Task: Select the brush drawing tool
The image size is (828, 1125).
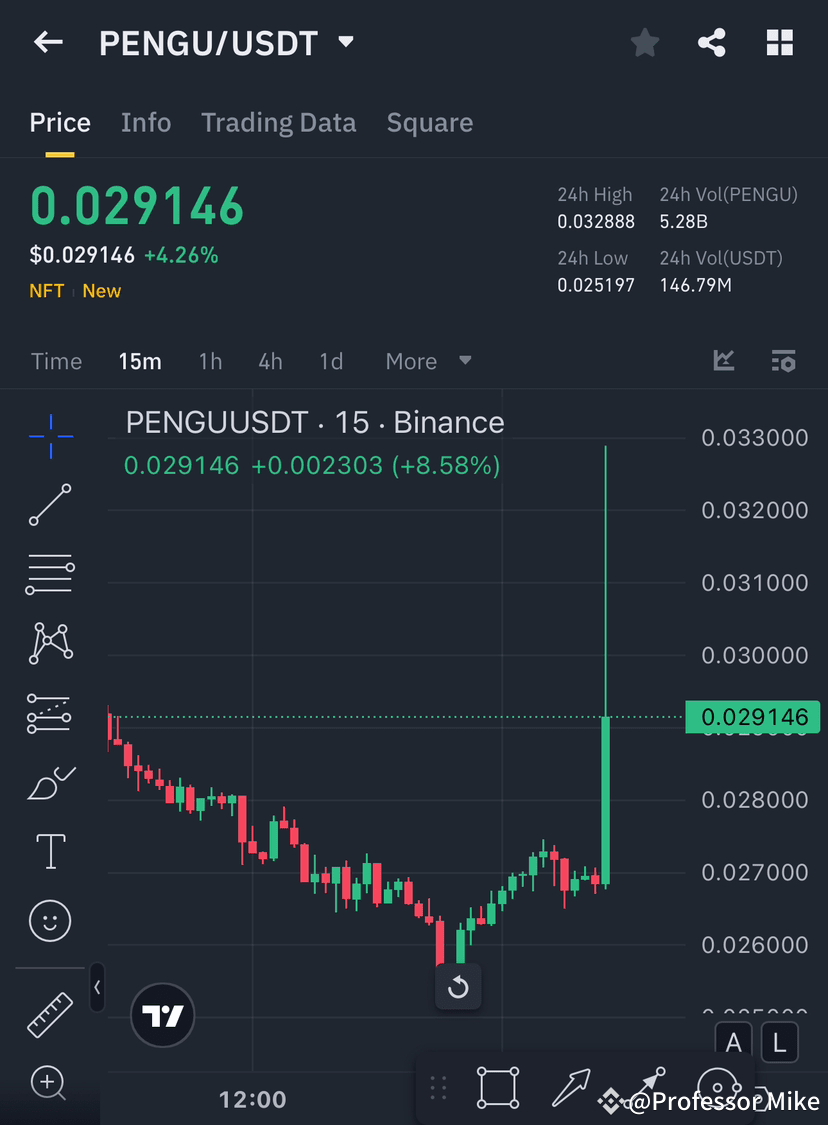Action: click(49, 782)
